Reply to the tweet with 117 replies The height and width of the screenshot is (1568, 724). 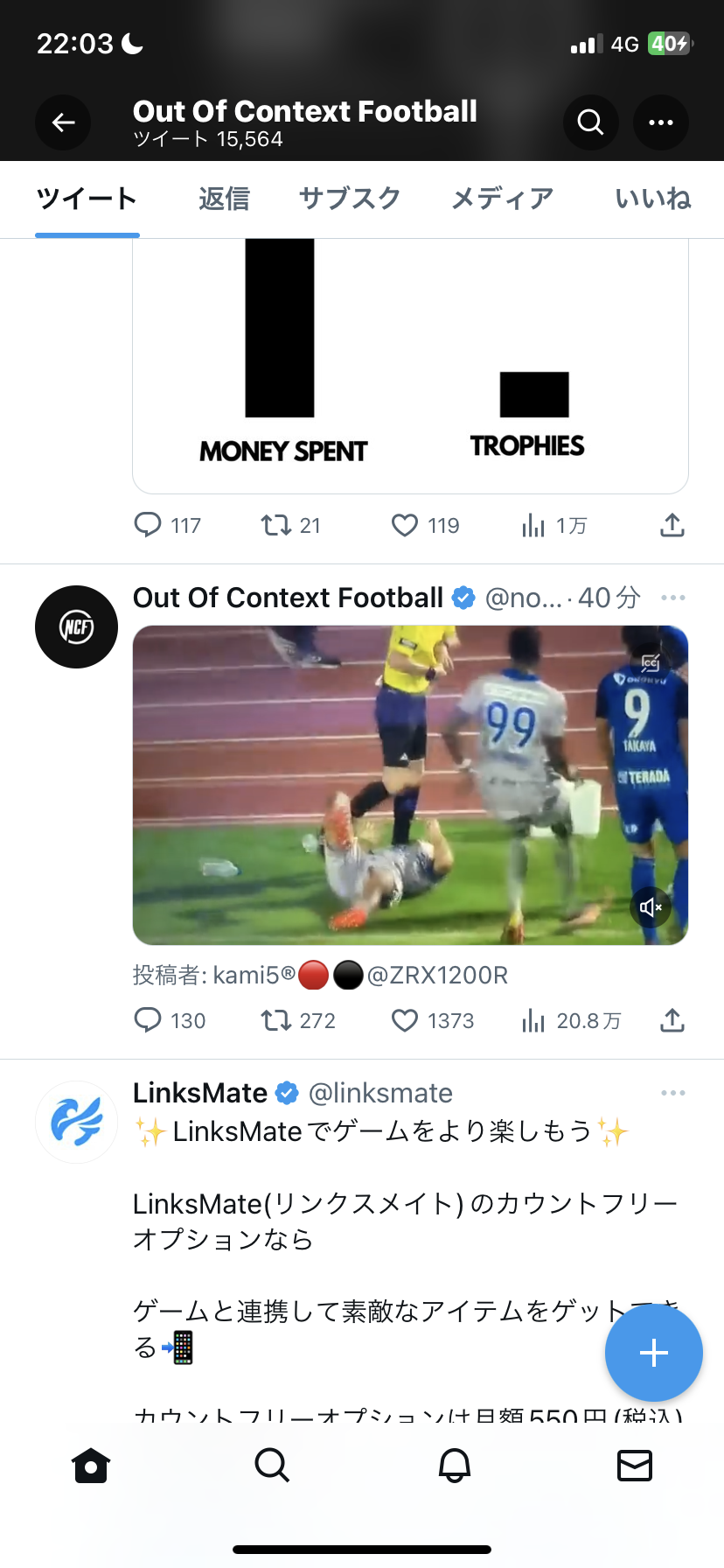[148, 525]
